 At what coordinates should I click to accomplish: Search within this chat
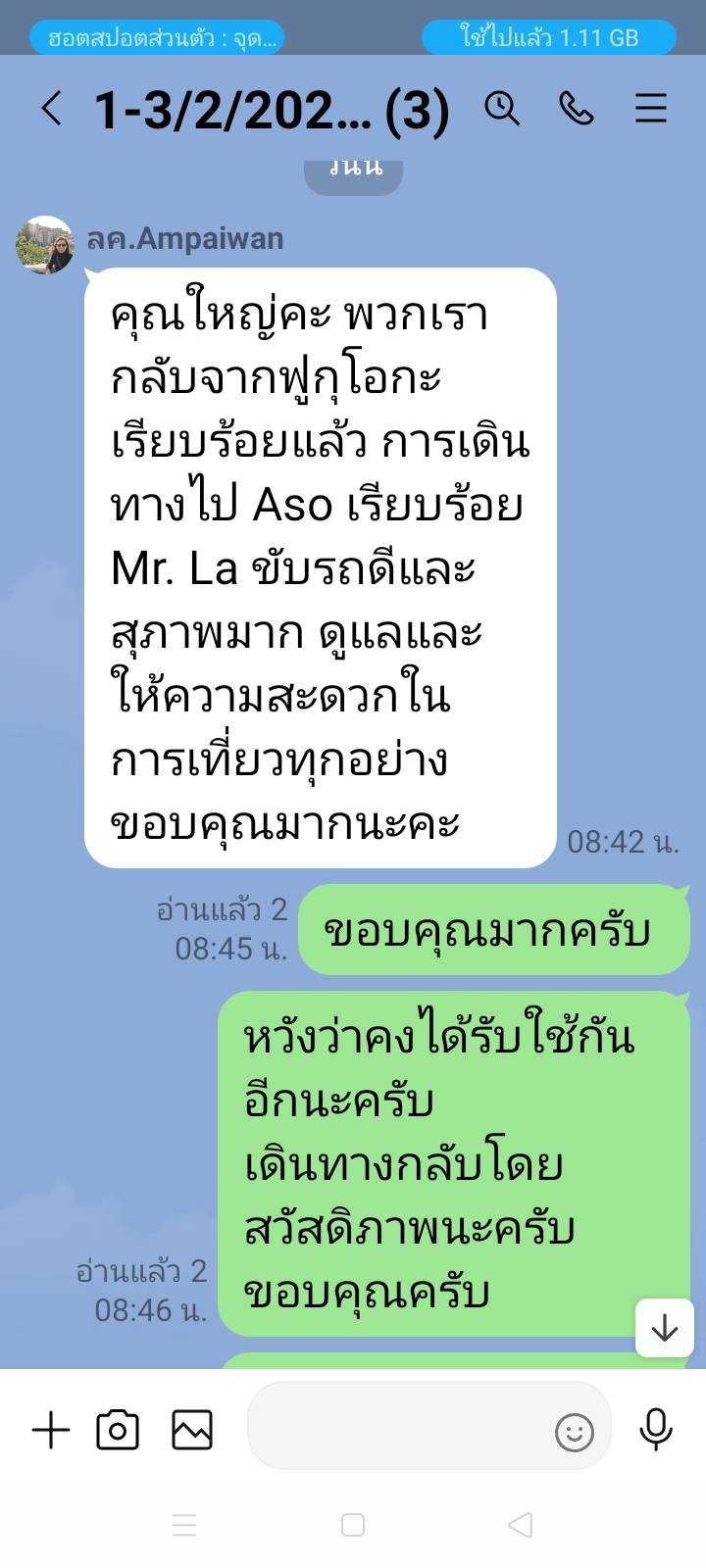[x=501, y=108]
